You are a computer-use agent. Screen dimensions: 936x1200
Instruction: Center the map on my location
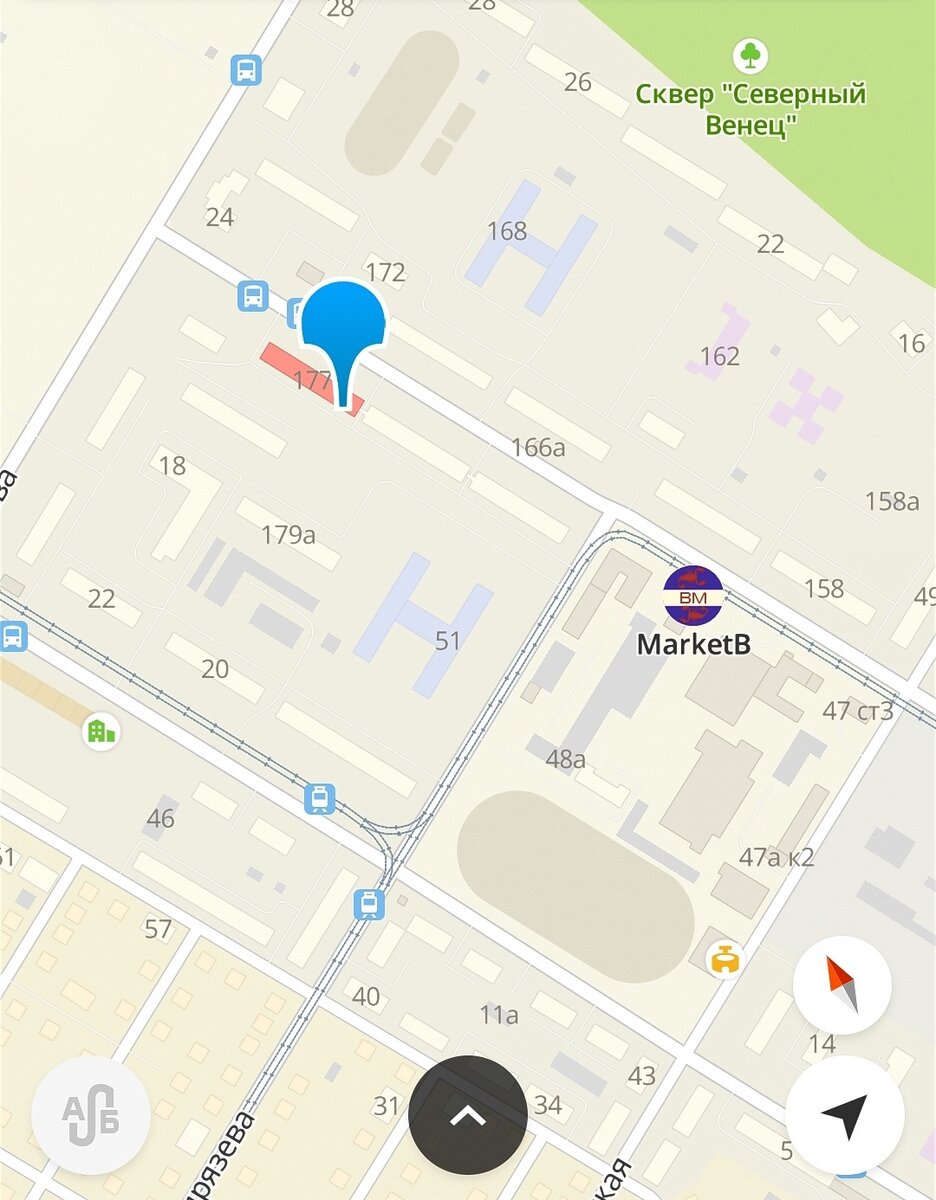[845, 1115]
